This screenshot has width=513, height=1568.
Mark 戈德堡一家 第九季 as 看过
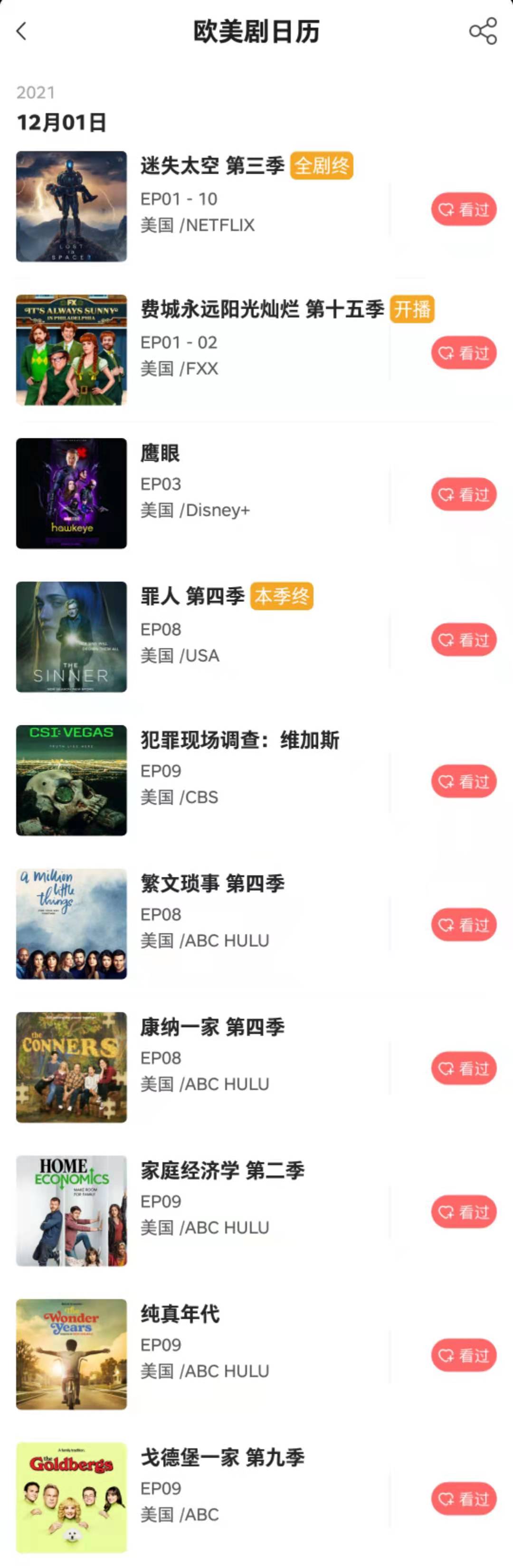464,1499
